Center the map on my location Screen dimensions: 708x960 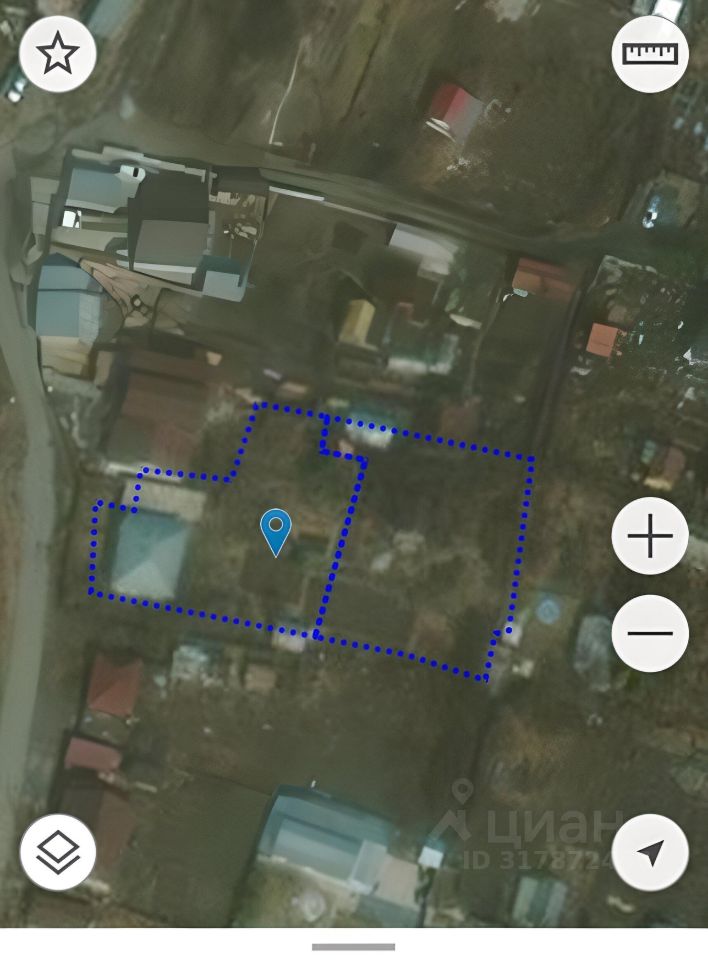pyautogui.click(x=650, y=852)
